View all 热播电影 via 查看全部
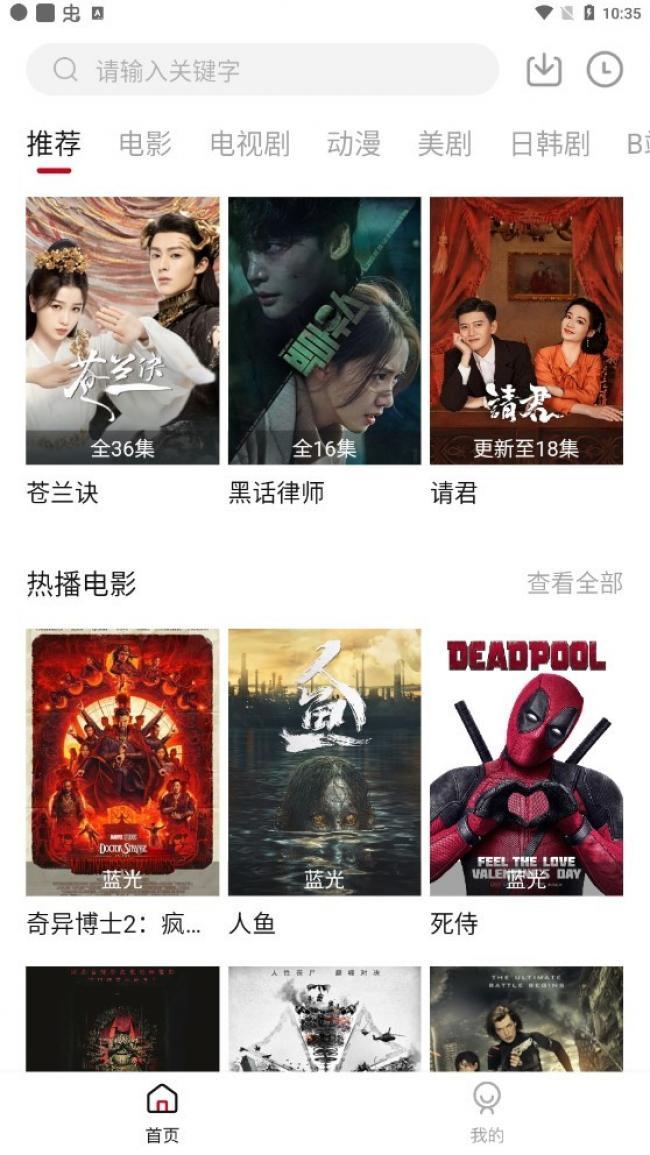Image resolution: width=650 pixels, height=1155 pixels. [575, 583]
